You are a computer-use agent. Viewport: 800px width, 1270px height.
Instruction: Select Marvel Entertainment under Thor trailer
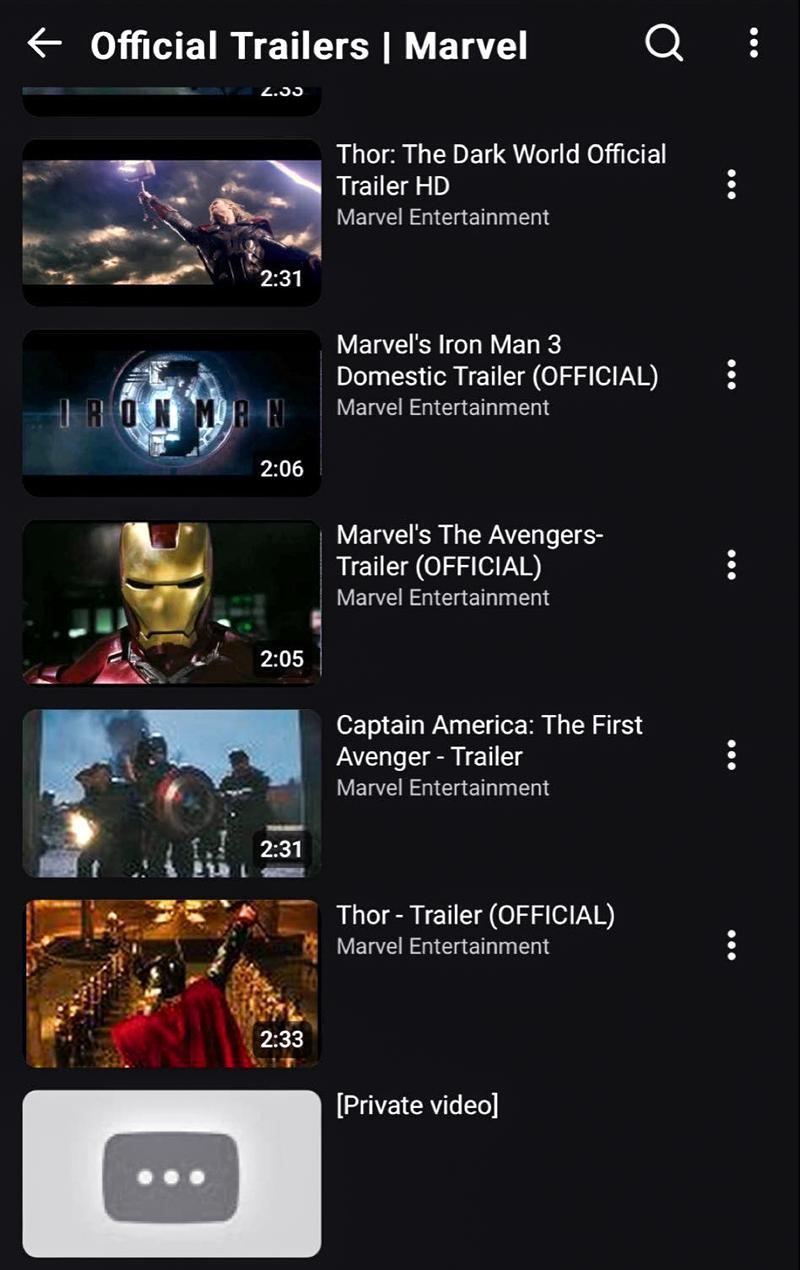tap(442, 947)
